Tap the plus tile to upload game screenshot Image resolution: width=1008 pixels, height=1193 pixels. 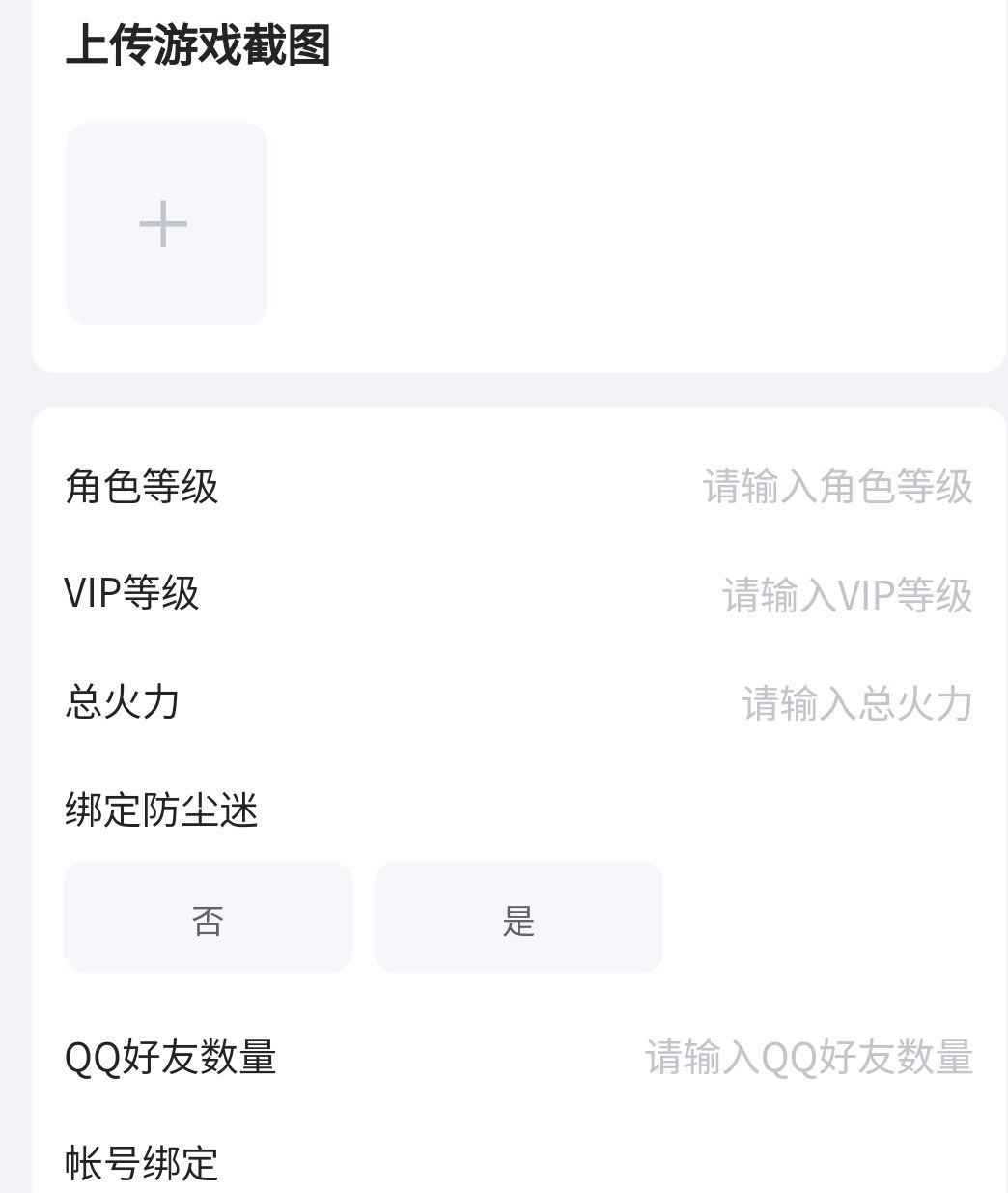pyautogui.click(x=166, y=224)
